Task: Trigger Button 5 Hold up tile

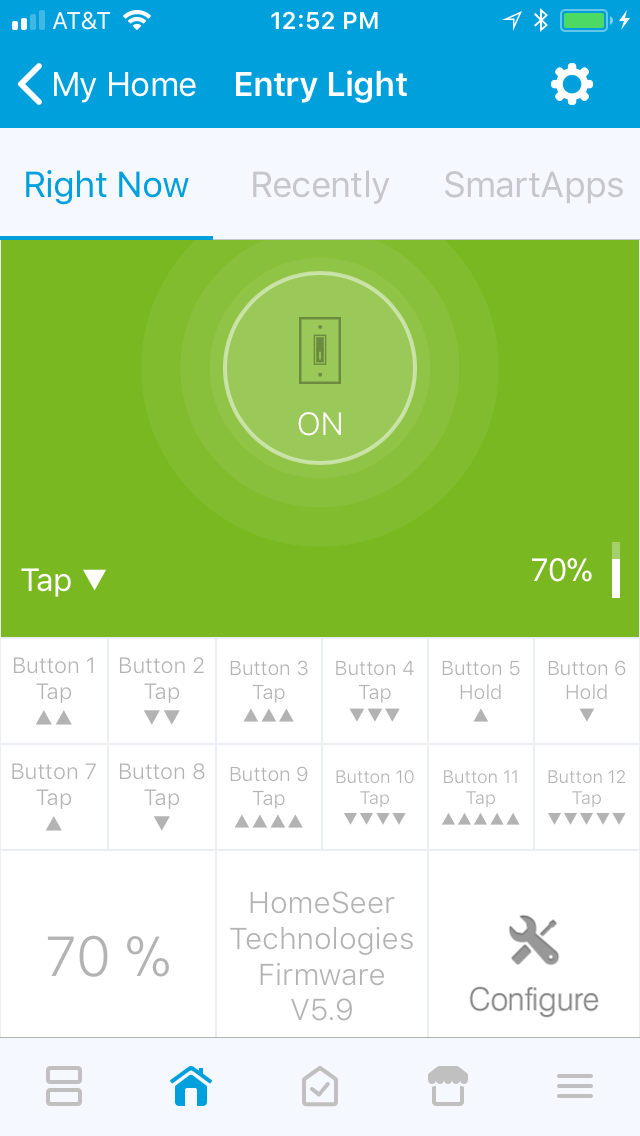Action: coord(481,691)
